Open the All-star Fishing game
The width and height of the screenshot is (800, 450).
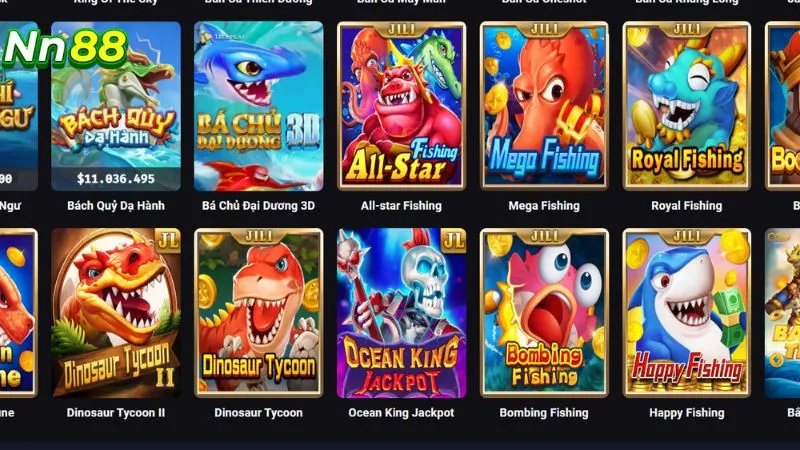tap(401, 106)
